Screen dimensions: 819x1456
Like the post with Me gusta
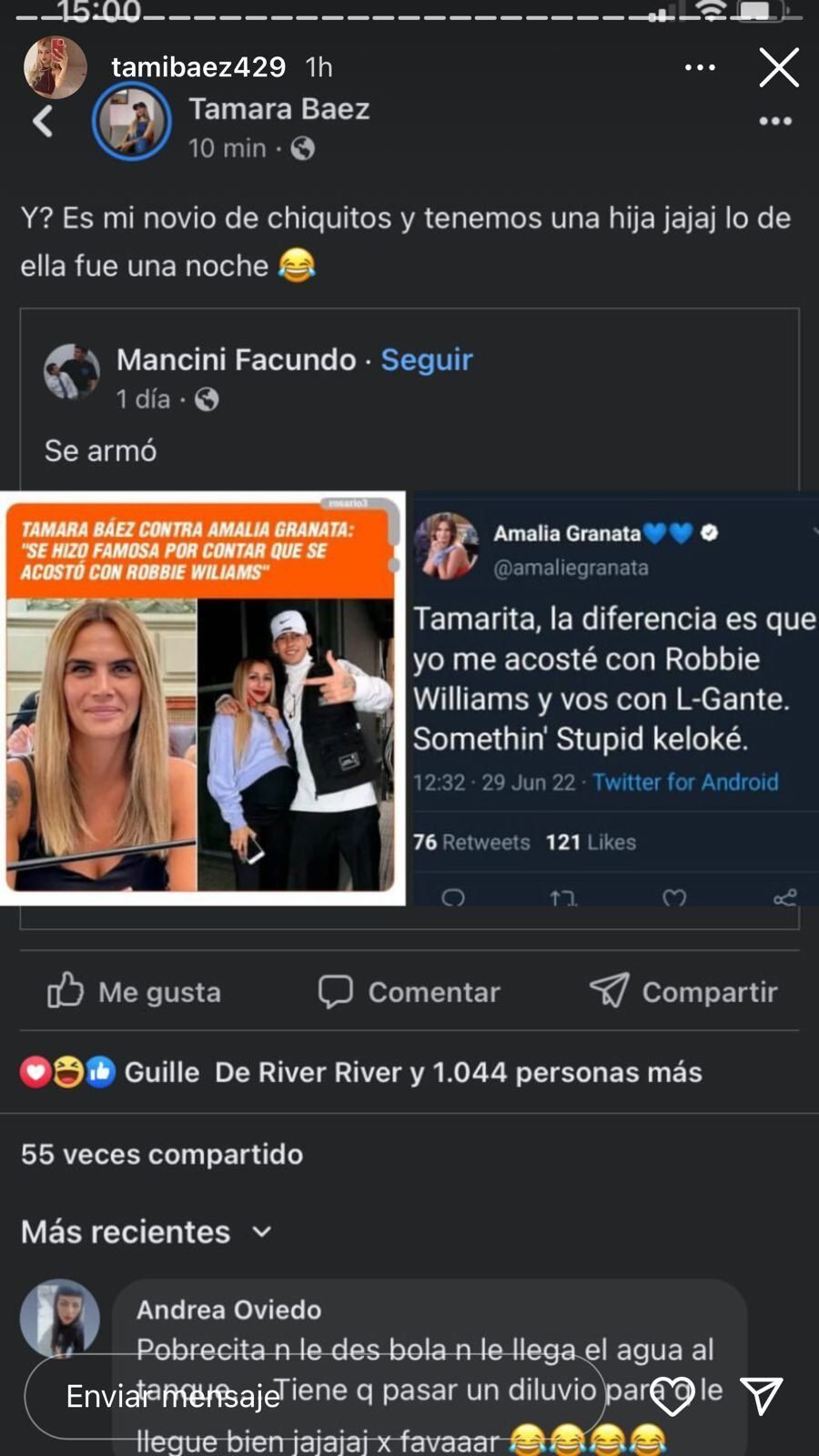point(134,992)
